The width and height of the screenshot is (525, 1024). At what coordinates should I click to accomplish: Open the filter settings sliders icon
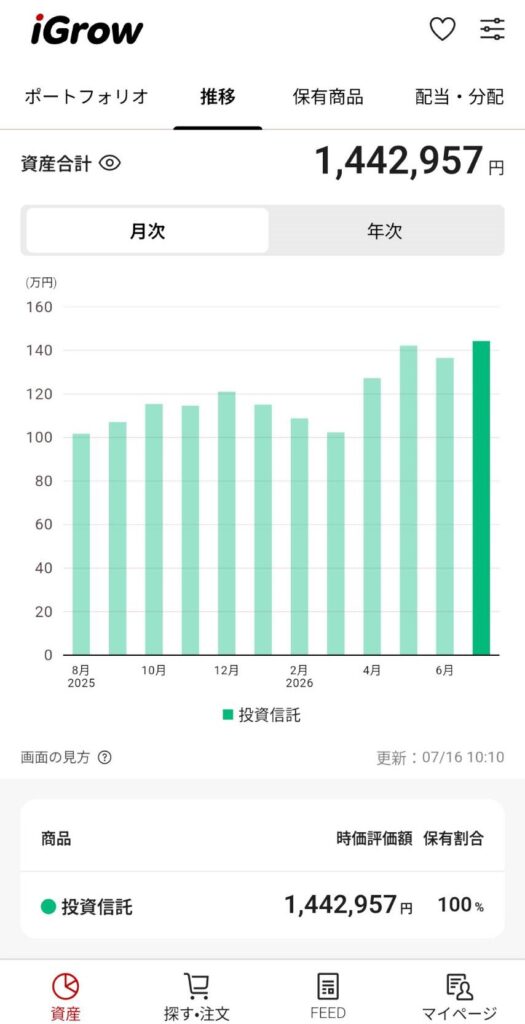pos(492,29)
